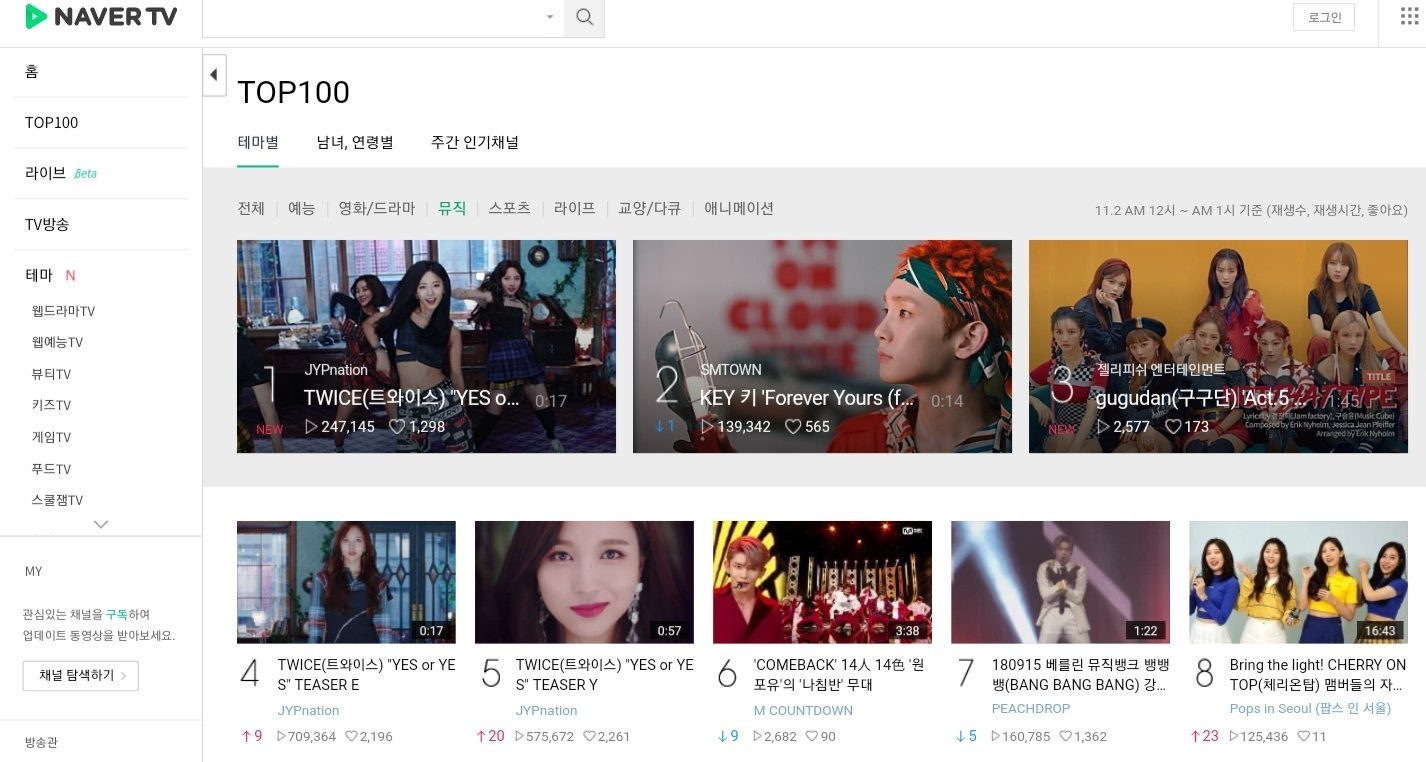
Task: Switch to 주간 인기채널 tab
Action: point(474,142)
